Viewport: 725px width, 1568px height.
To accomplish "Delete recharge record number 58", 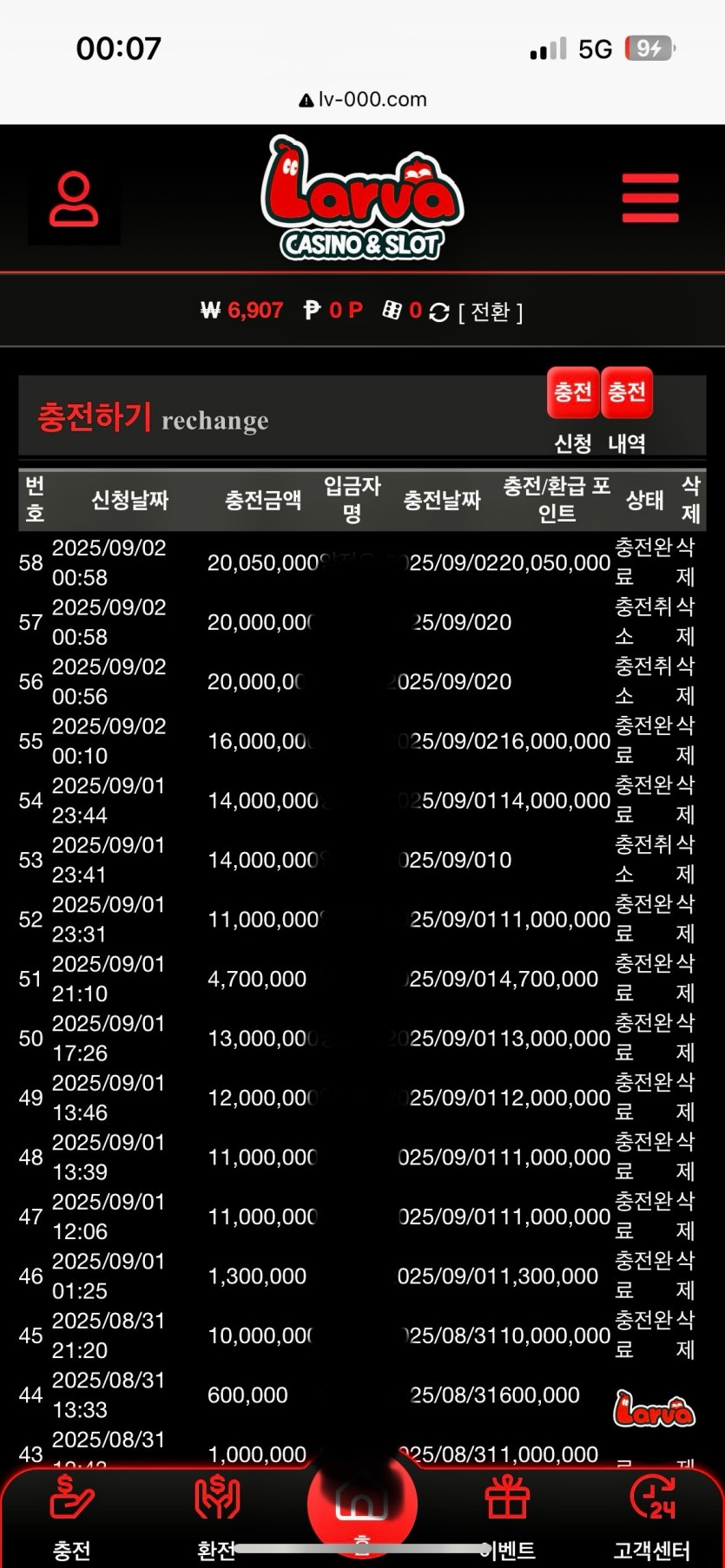I will [686, 561].
